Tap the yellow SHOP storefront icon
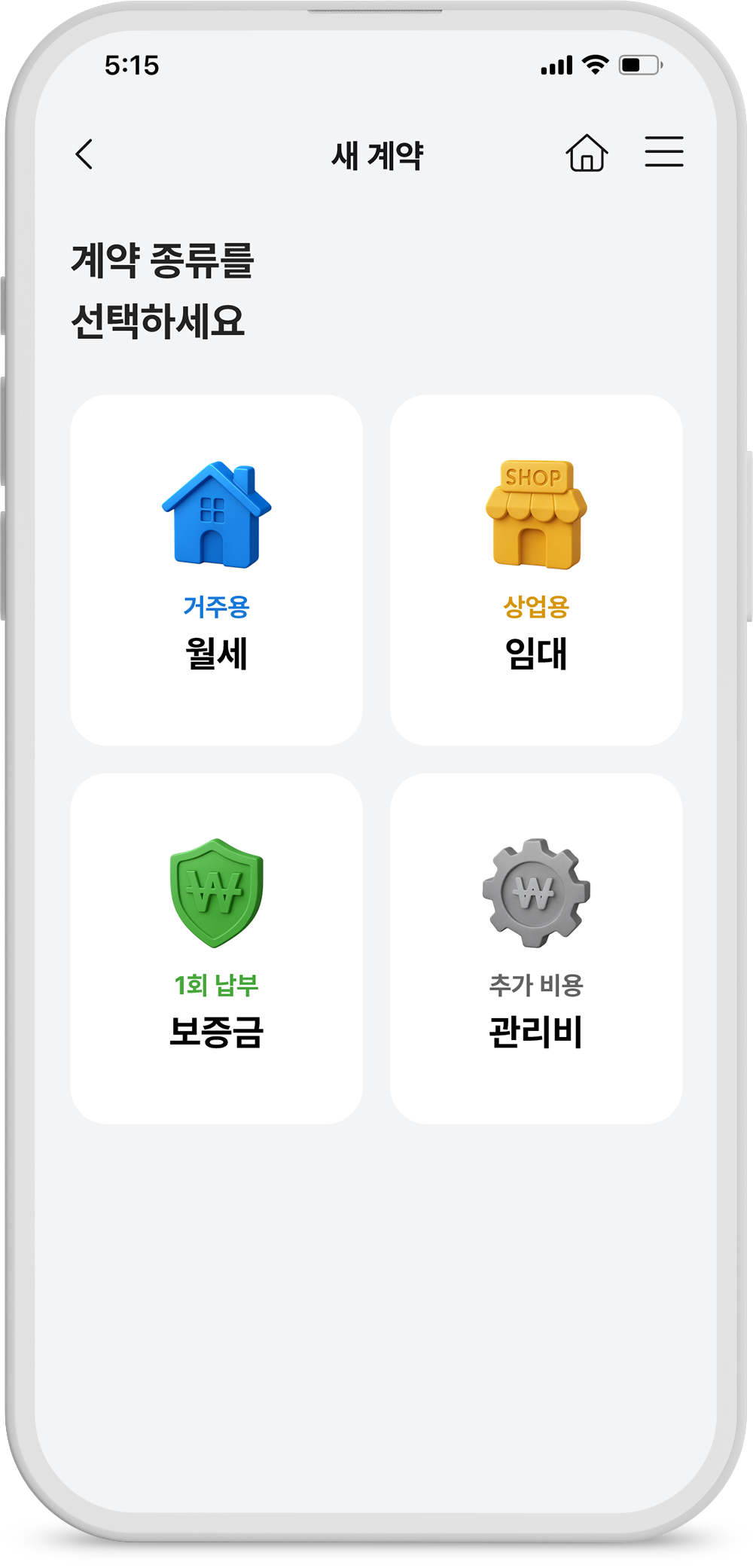This screenshot has height=1568, width=753. click(x=536, y=512)
